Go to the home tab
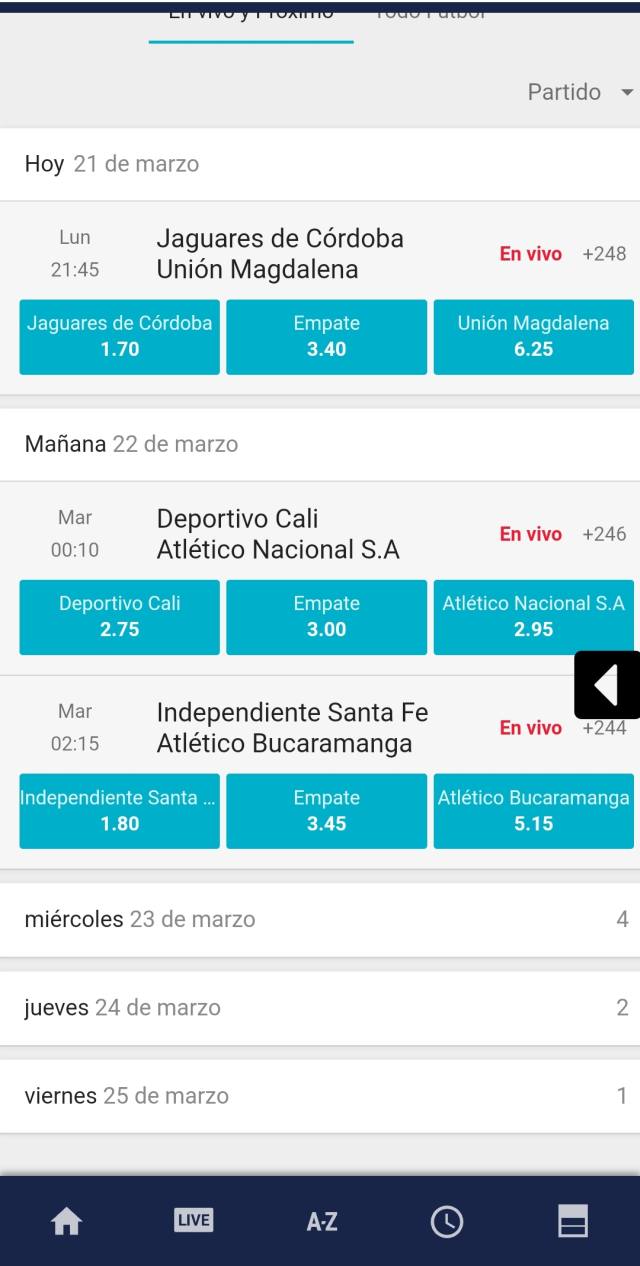 pos(66,1221)
